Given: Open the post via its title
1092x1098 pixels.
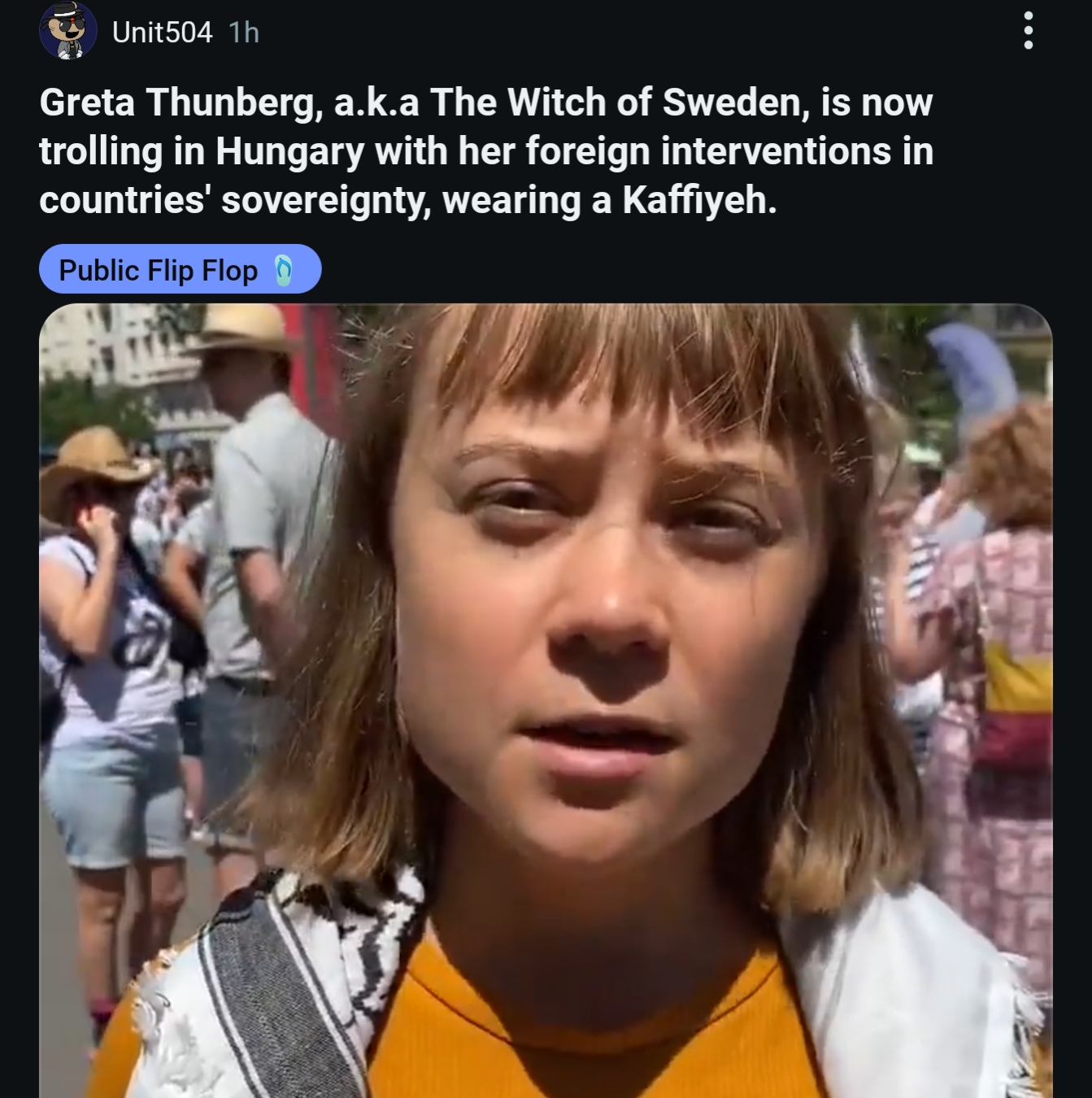Looking at the screenshot, I should click(x=486, y=151).
